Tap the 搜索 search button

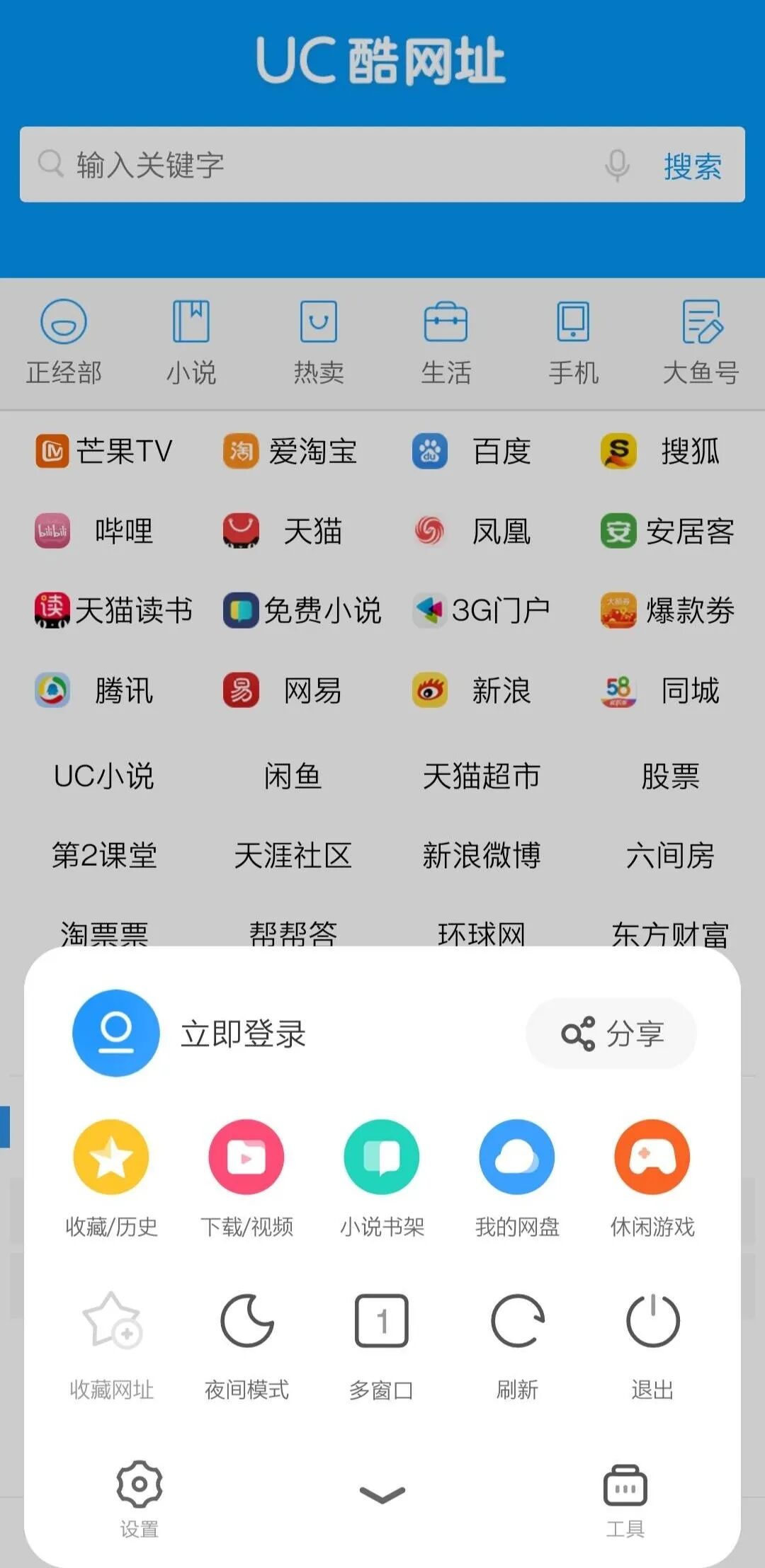693,166
